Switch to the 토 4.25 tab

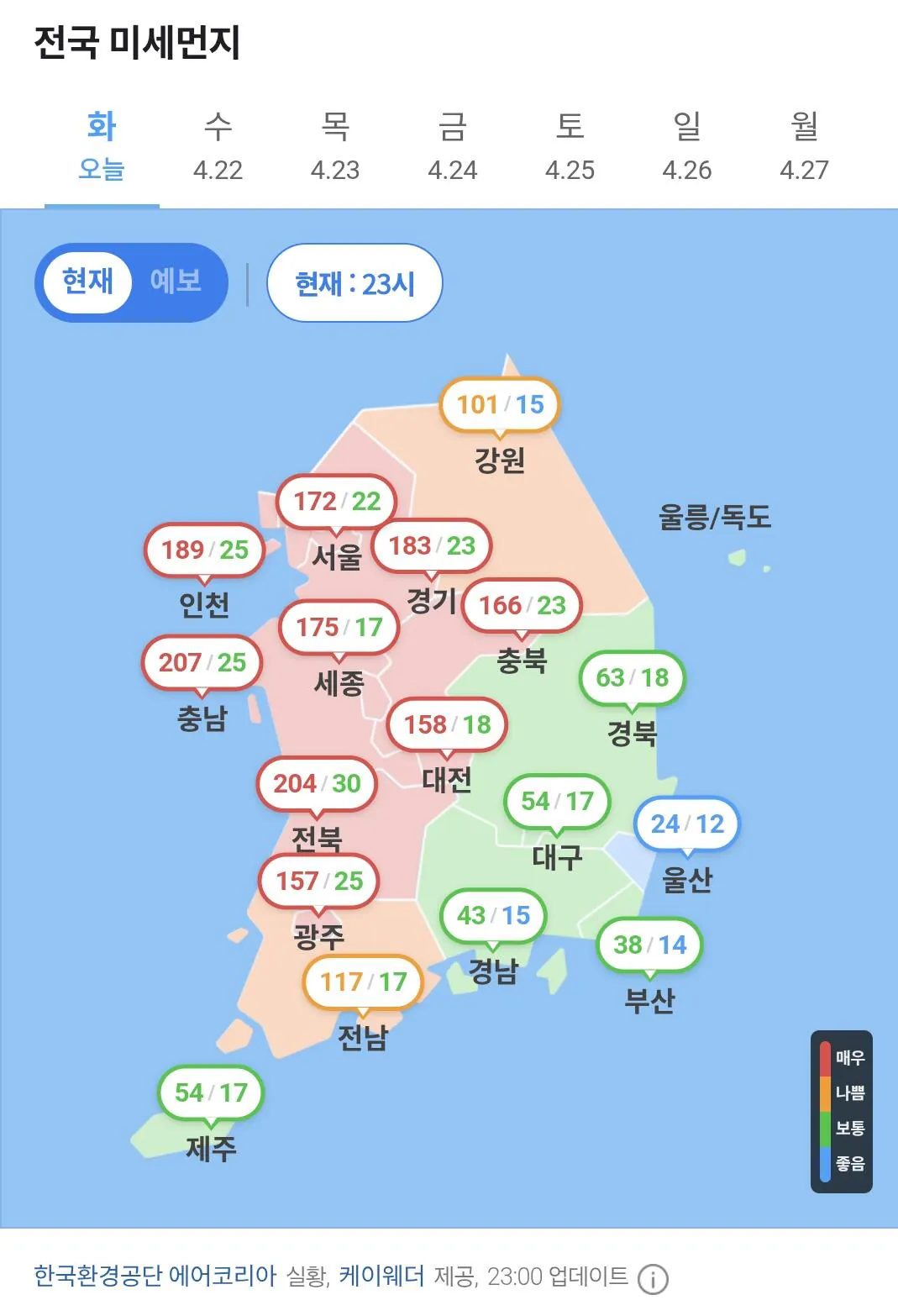click(x=570, y=147)
